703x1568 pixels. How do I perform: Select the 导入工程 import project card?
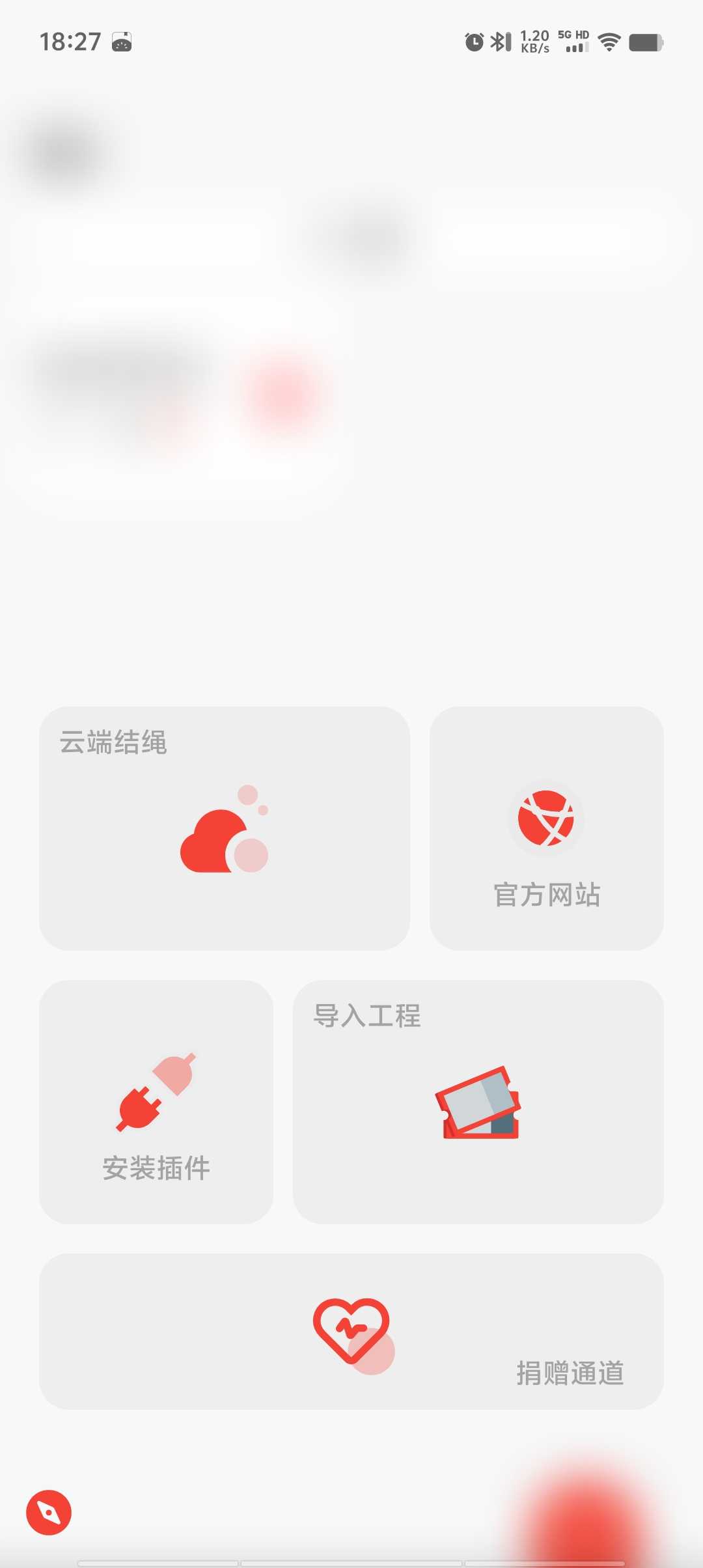(x=478, y=1102)
